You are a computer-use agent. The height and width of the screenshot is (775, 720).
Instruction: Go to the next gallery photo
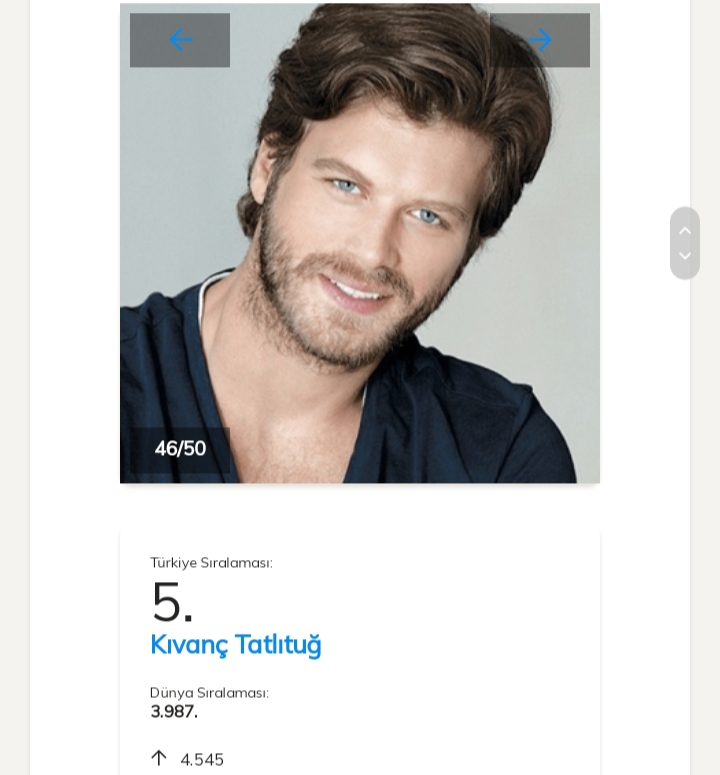540,40
